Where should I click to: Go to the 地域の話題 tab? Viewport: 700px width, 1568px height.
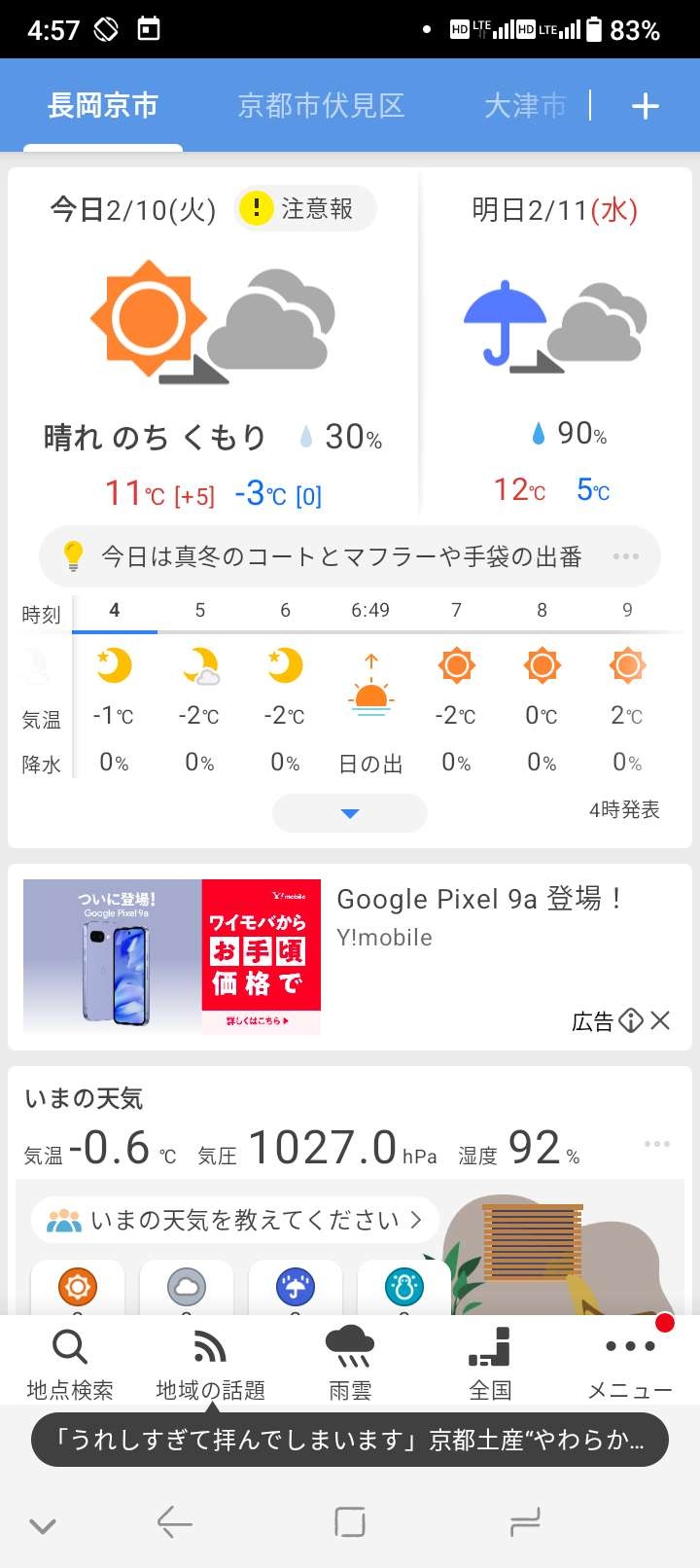click(x=210, y=1364)
